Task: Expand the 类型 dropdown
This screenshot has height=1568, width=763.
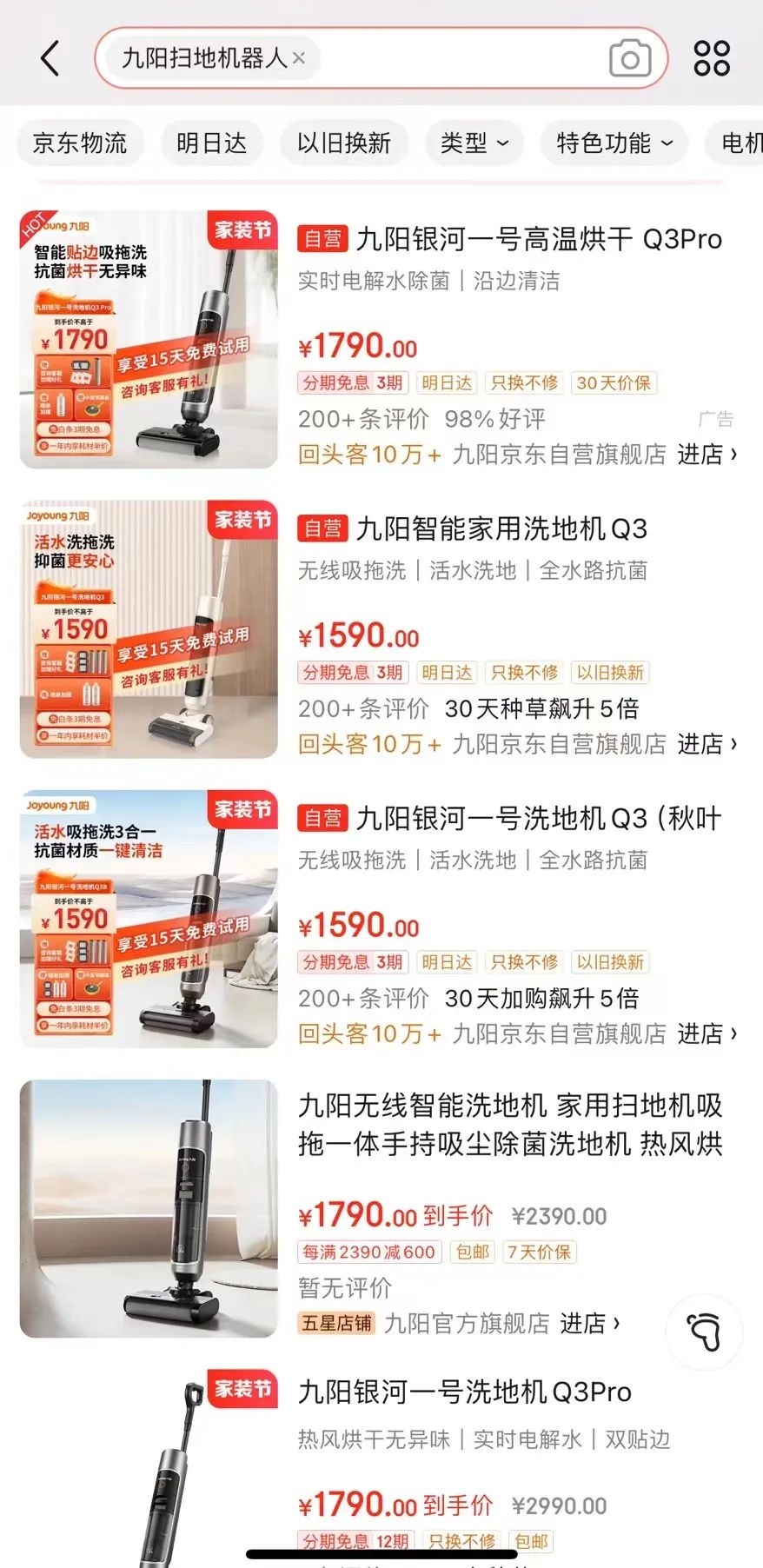Action: [474, 143]
